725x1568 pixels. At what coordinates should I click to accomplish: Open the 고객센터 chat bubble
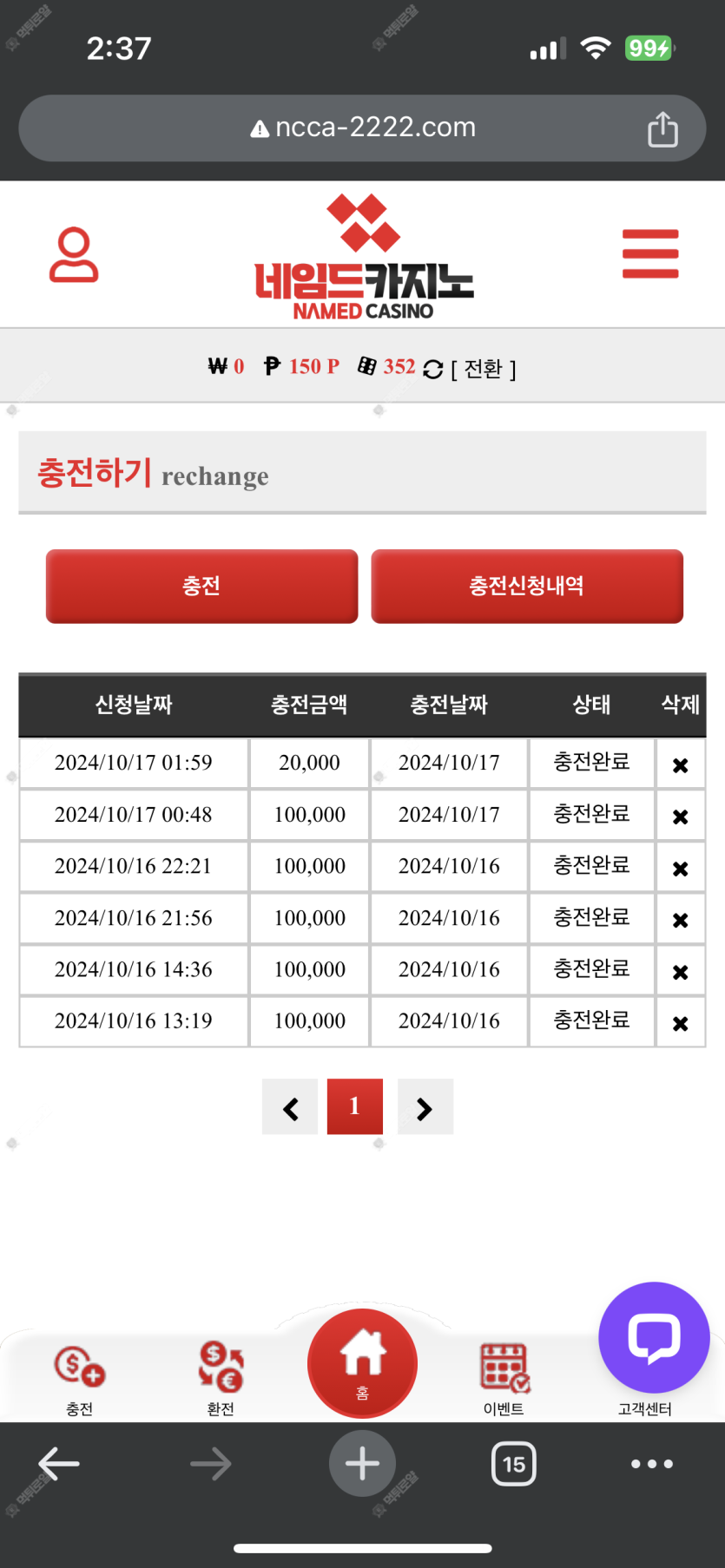(654, 1337)
